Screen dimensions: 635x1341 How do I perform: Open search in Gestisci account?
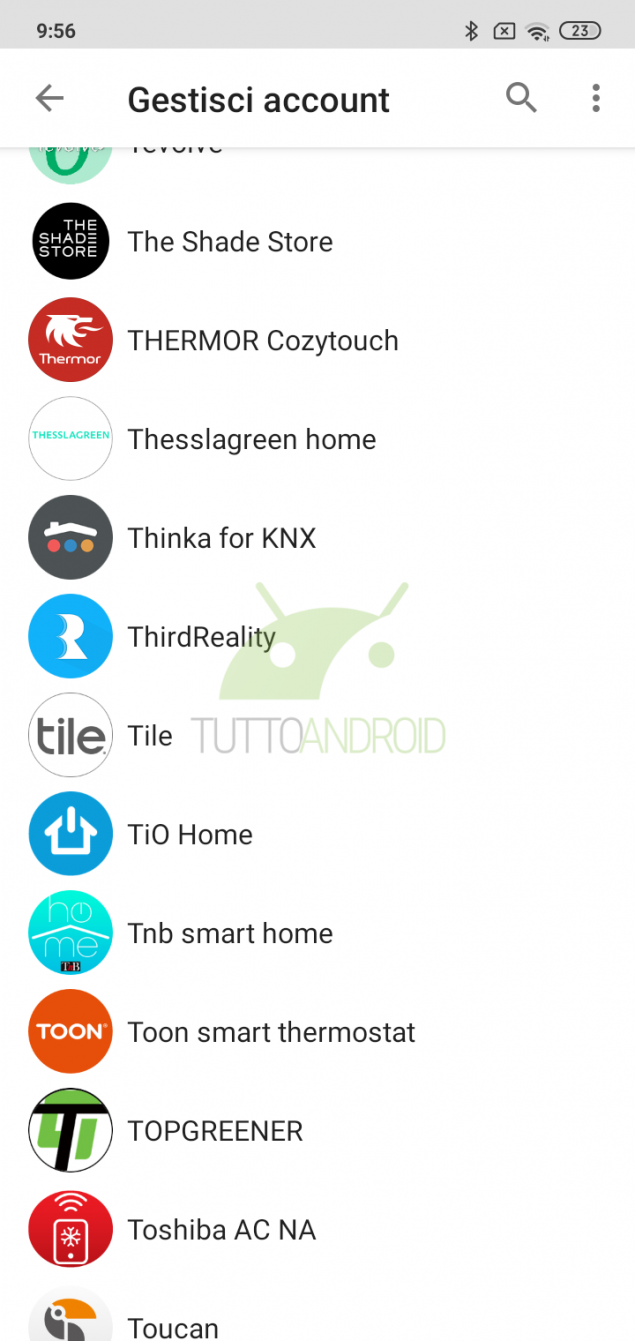pyautogui.click(x=521, y=98)
